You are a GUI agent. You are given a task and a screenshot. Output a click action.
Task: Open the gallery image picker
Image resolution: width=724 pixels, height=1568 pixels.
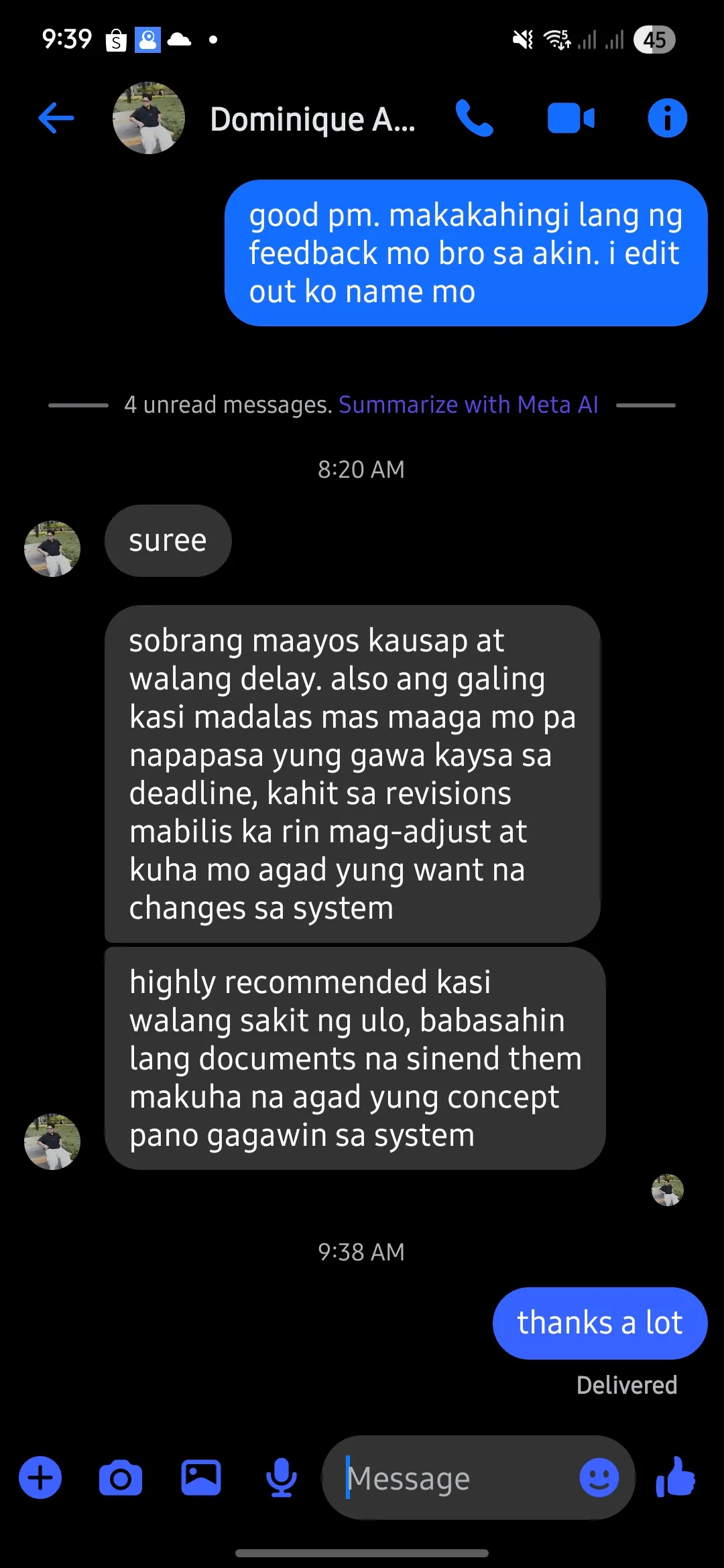coord(201,1478)
